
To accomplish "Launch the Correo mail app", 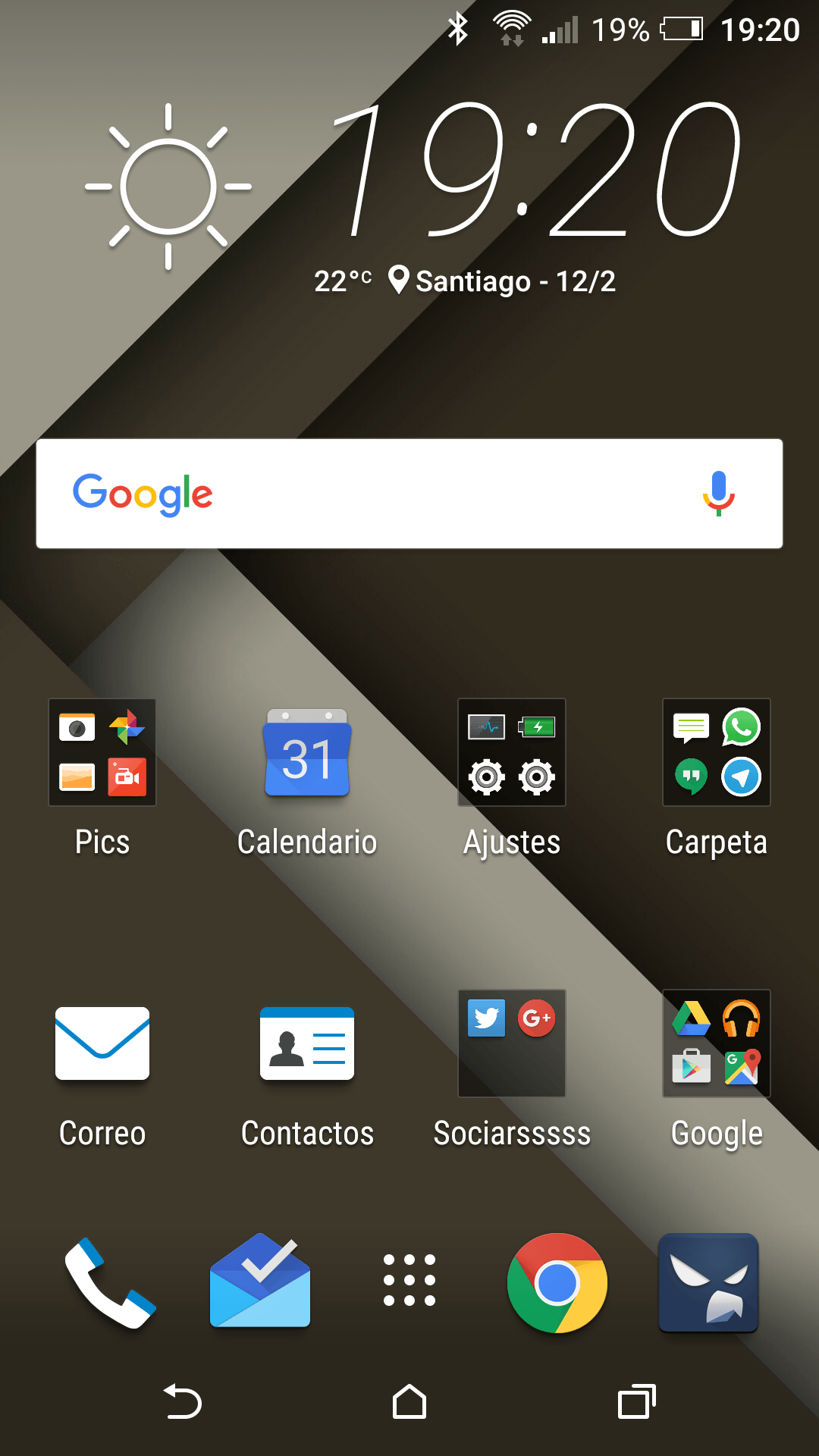I will click(102, 1043).
